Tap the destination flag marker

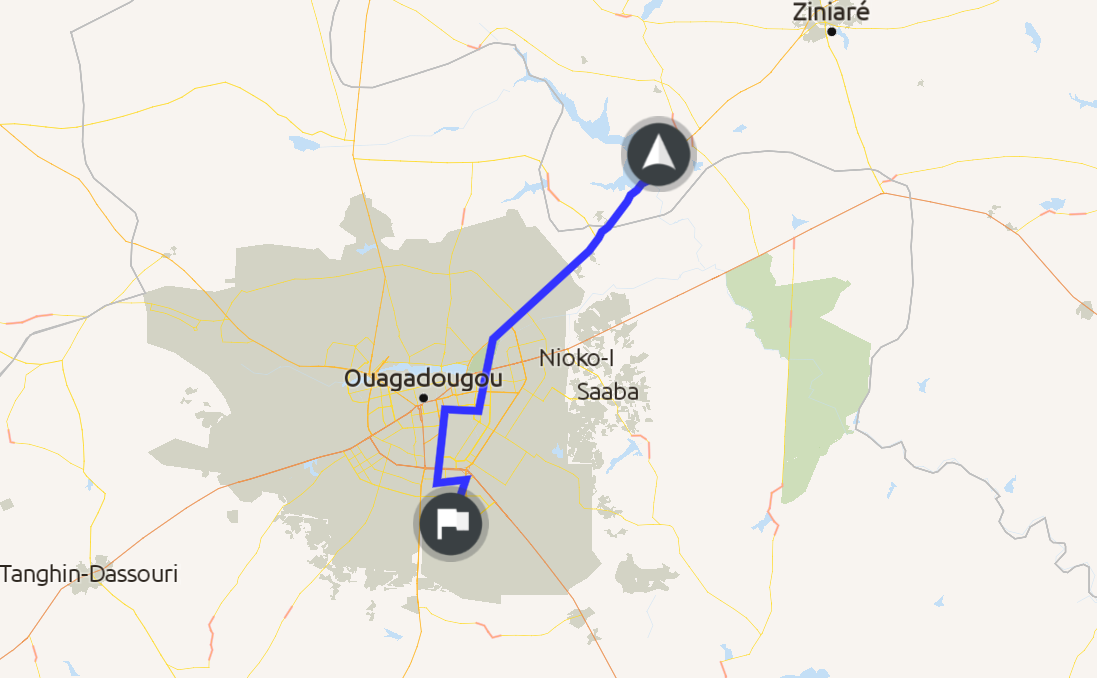click(x=451, y=523)
